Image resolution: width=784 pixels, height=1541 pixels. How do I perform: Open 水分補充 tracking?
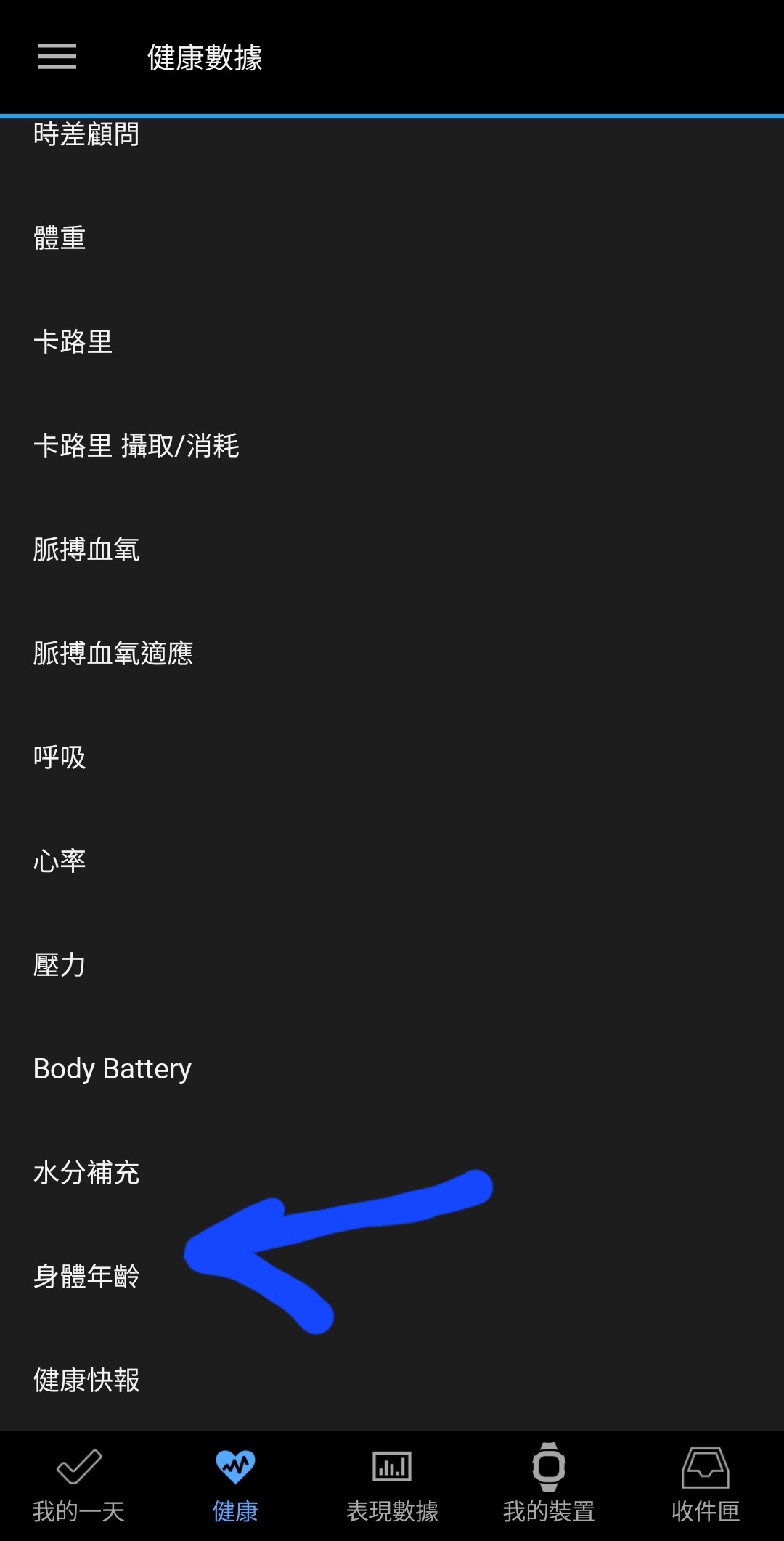tap(392, 1173)
